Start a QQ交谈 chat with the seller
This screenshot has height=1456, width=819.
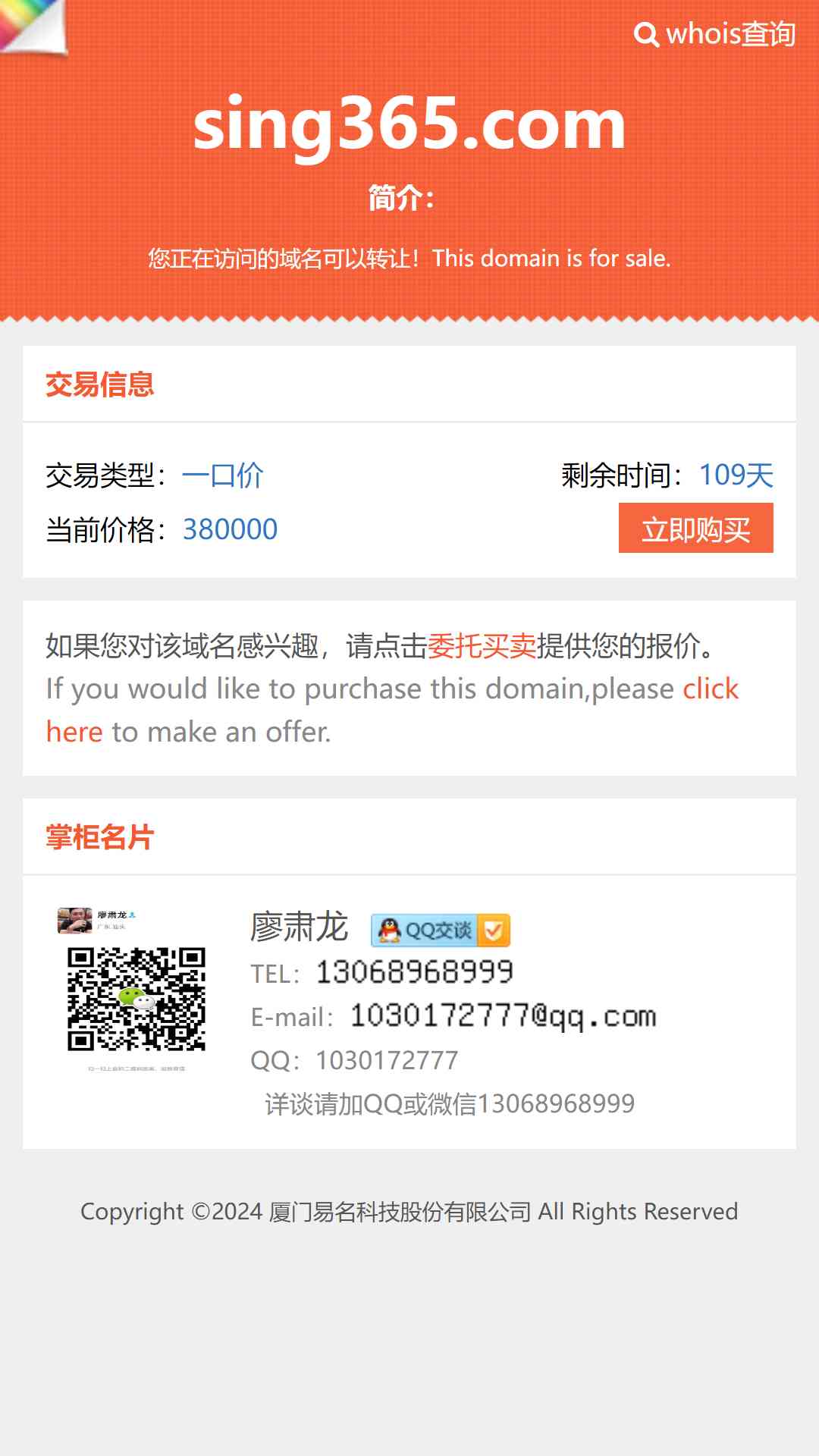coord(440,930)
